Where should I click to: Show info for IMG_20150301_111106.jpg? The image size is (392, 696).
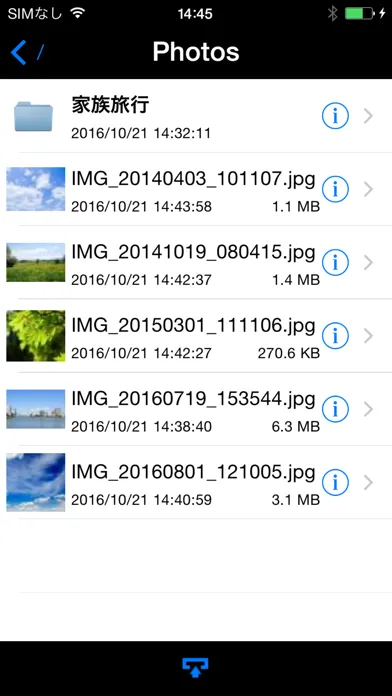335,336
